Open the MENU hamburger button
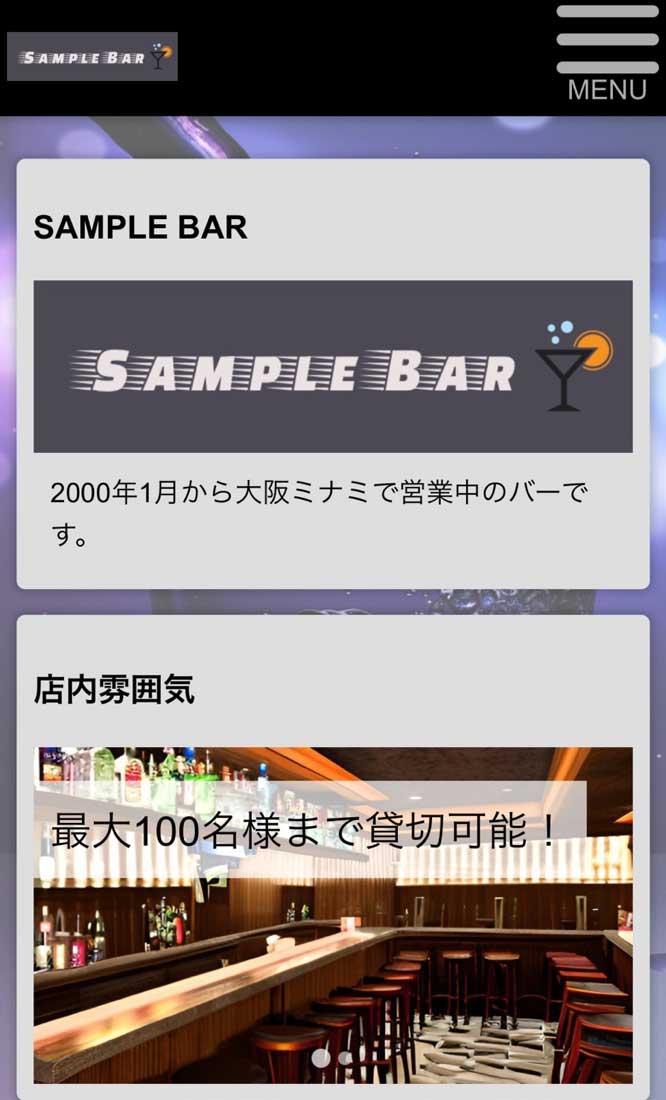The image size is (666, 1100). (x=607, y=53)
